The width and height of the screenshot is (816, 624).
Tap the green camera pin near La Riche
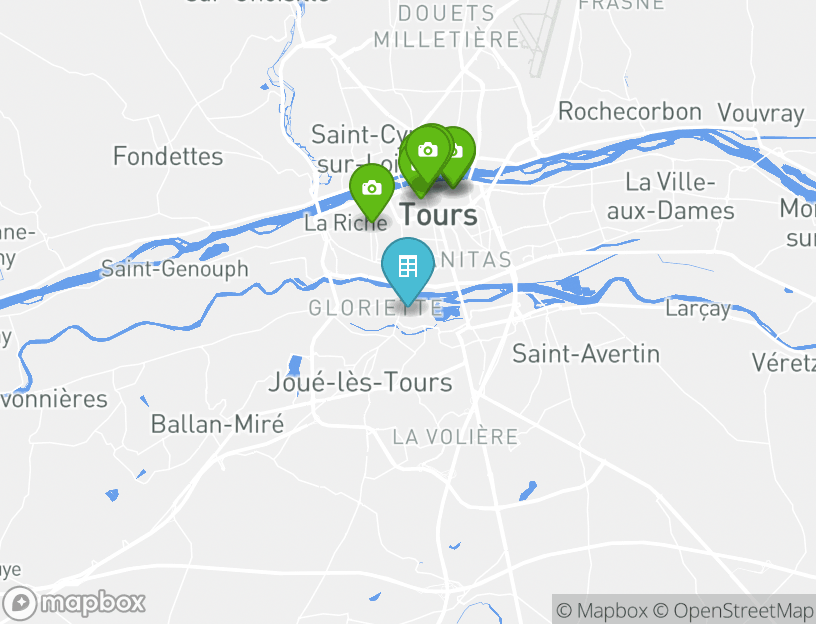(371, 189)
